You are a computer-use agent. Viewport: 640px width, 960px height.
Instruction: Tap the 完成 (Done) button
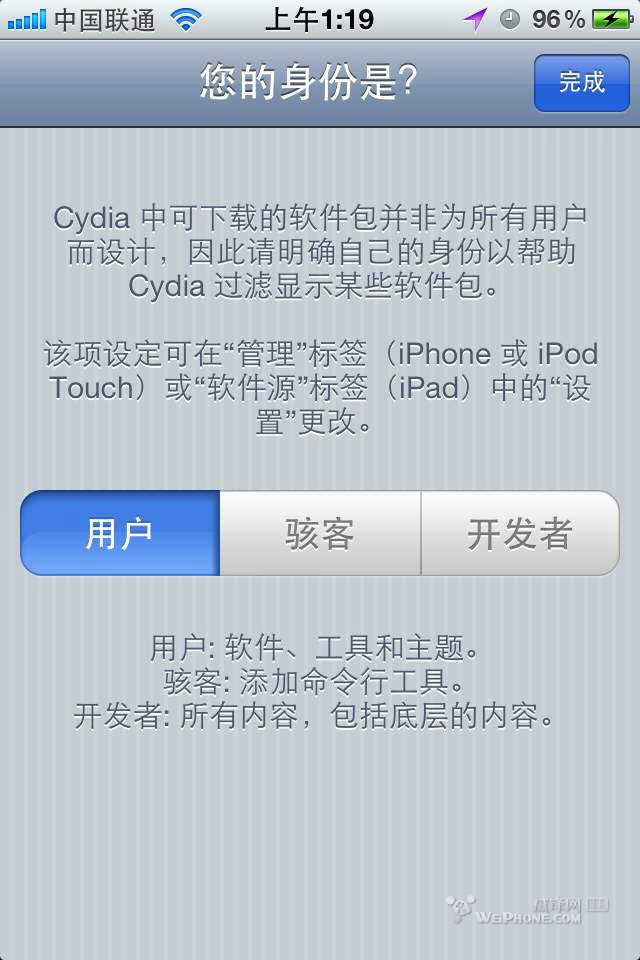(x=581, y=83)
